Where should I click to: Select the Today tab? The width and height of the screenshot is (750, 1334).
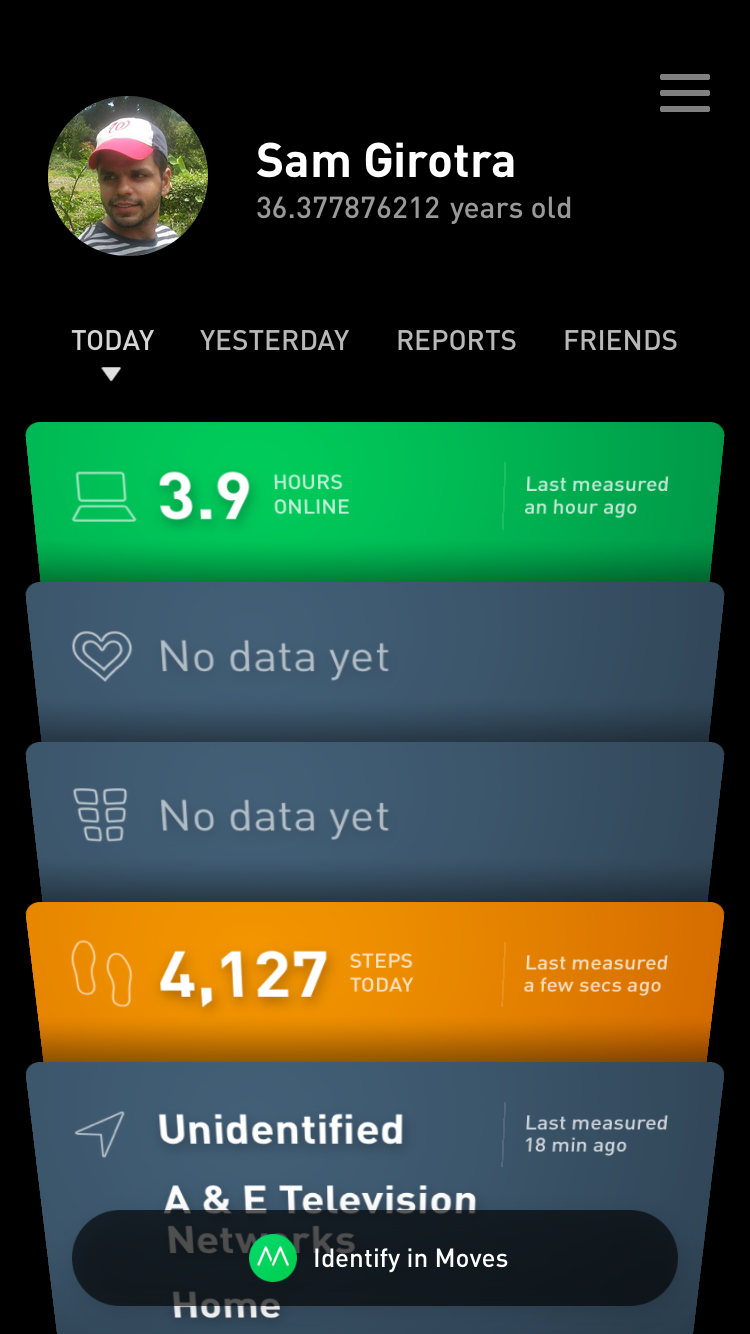(x=112, y=341)
